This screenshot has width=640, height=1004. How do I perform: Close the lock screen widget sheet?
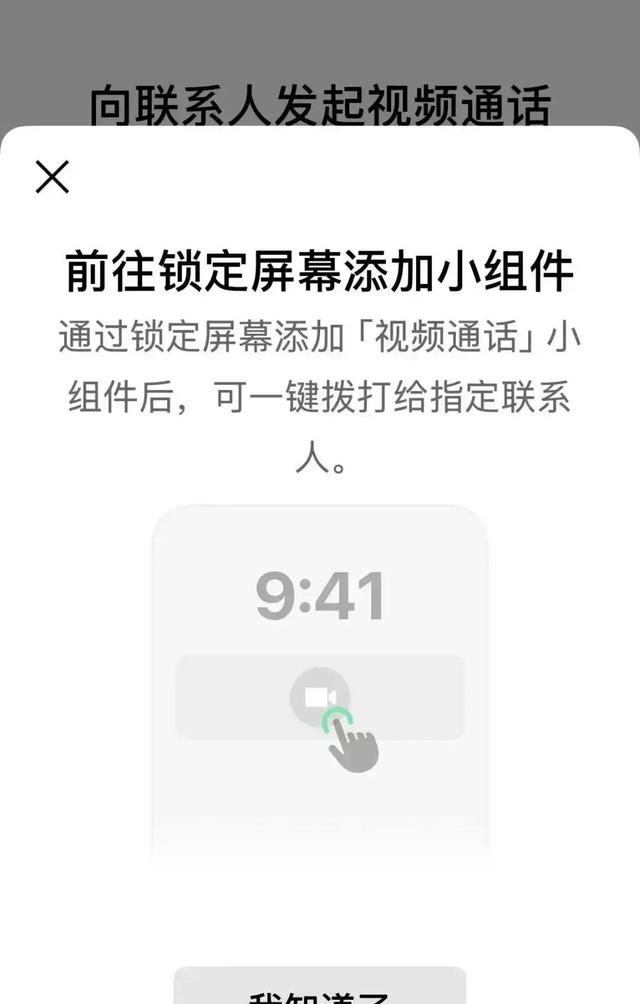click(x=52, y=177)
